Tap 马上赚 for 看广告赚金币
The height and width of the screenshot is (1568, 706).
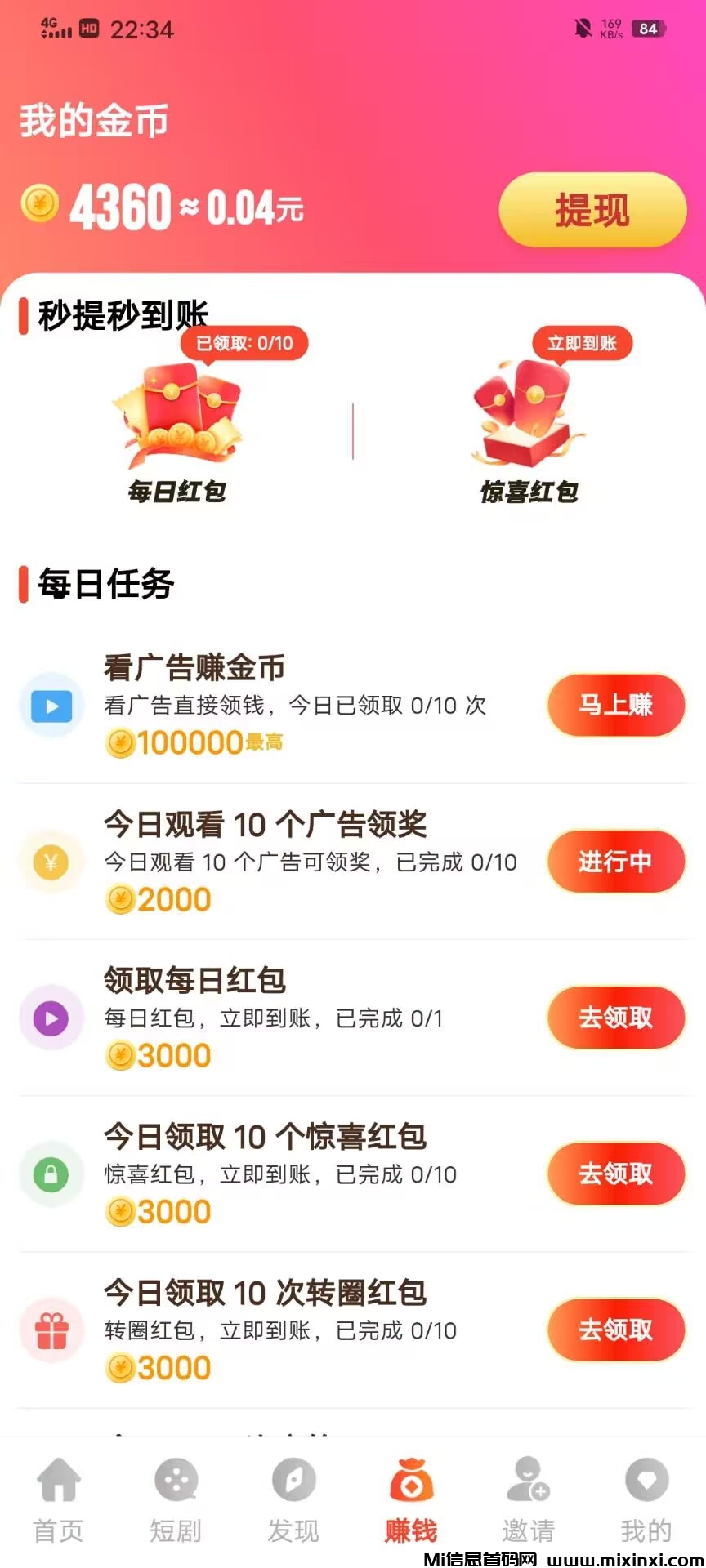615,705
